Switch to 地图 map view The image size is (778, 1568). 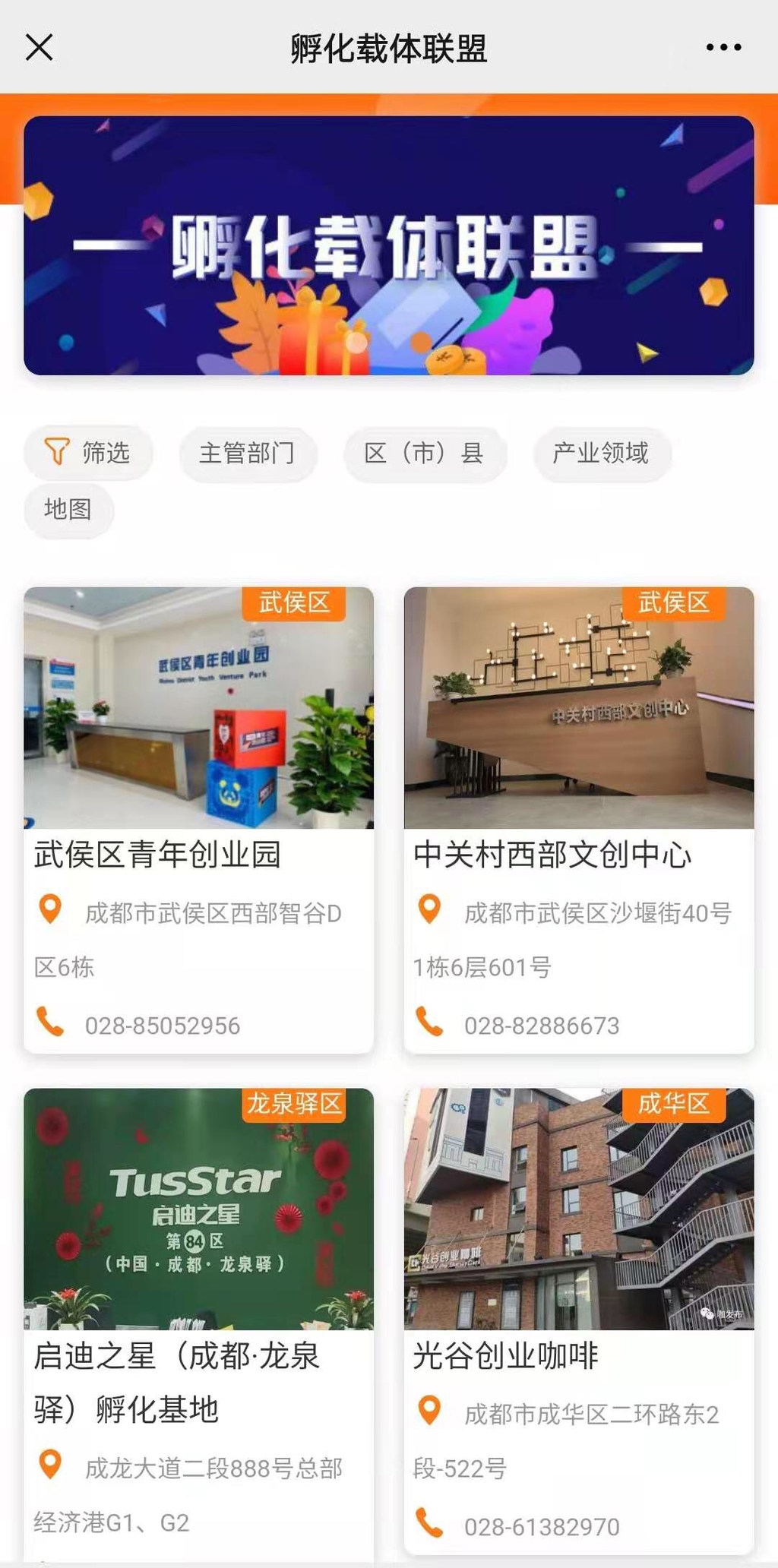click(x=68, y=509)
